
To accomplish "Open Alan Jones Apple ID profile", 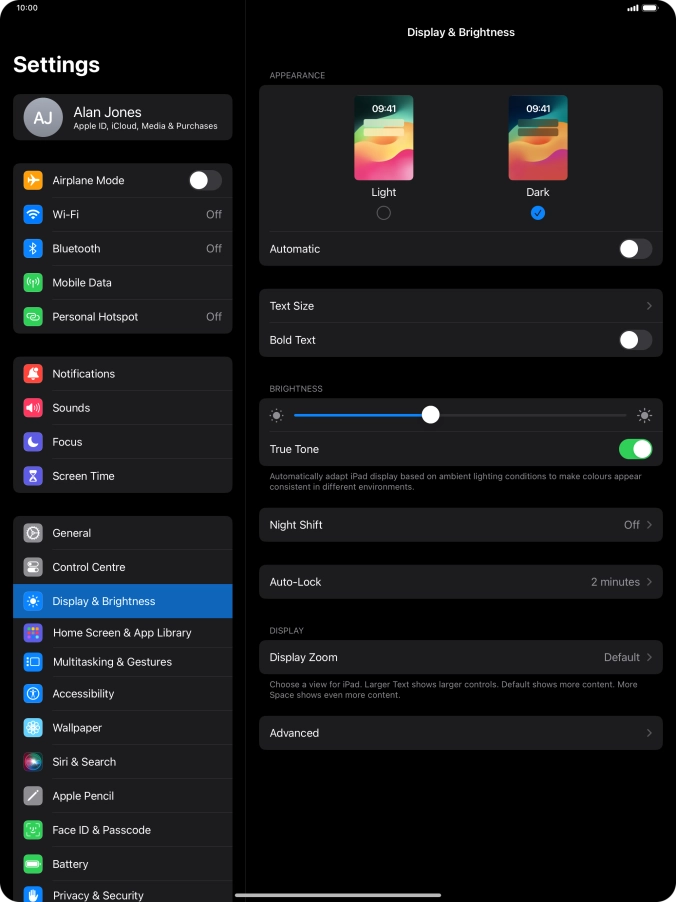I will pyautogui.click(x=123, y=118).
